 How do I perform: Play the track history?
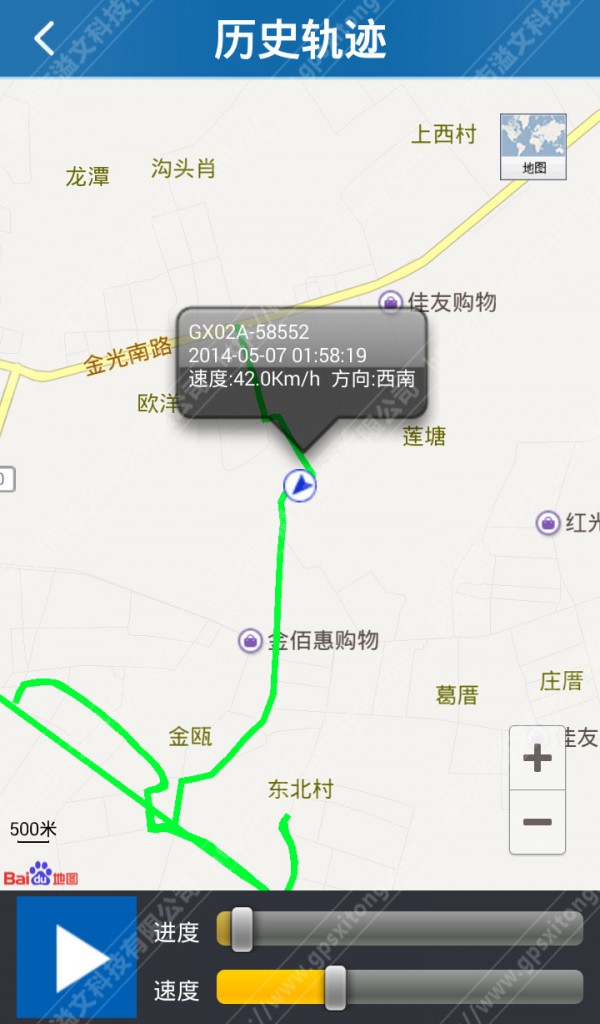[x=77, y=957]
